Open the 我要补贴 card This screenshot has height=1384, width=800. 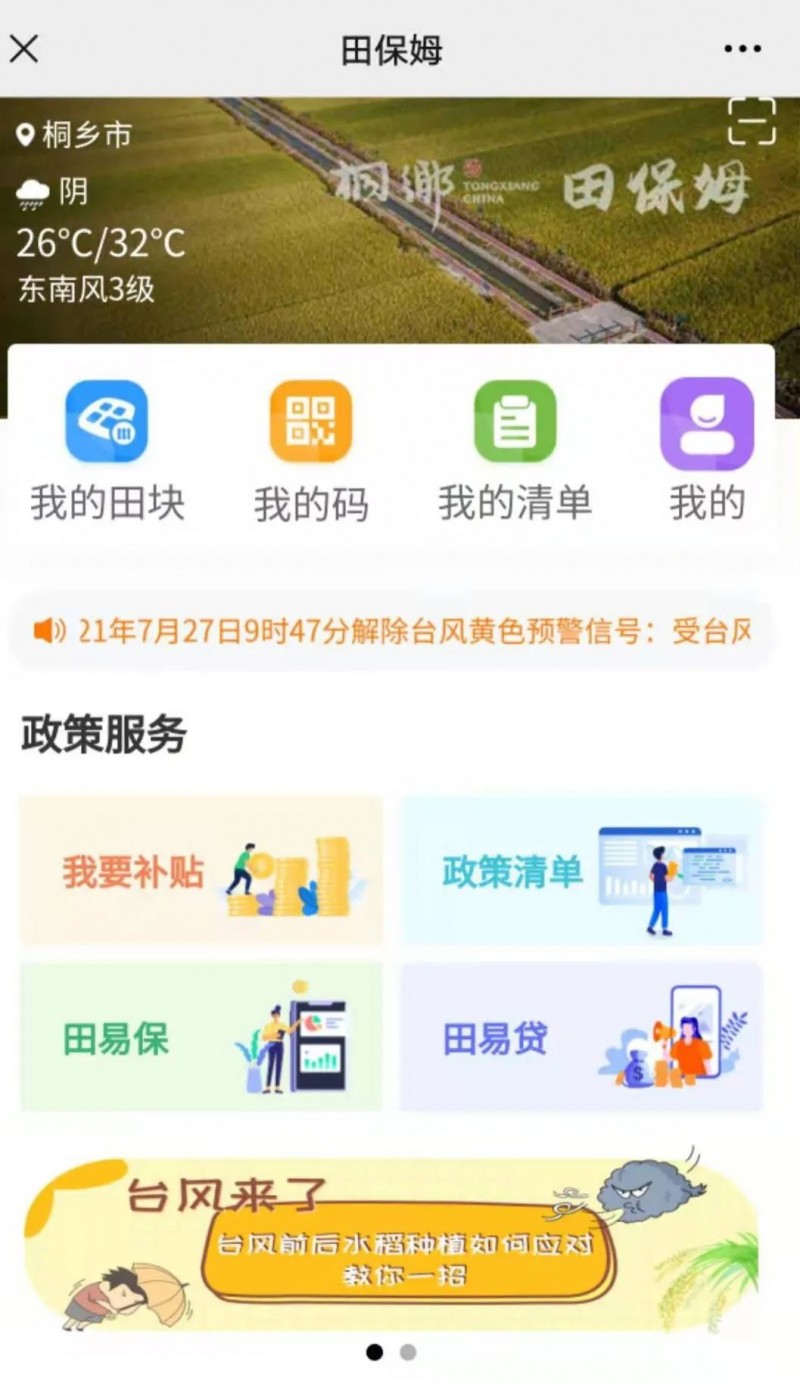201,870
